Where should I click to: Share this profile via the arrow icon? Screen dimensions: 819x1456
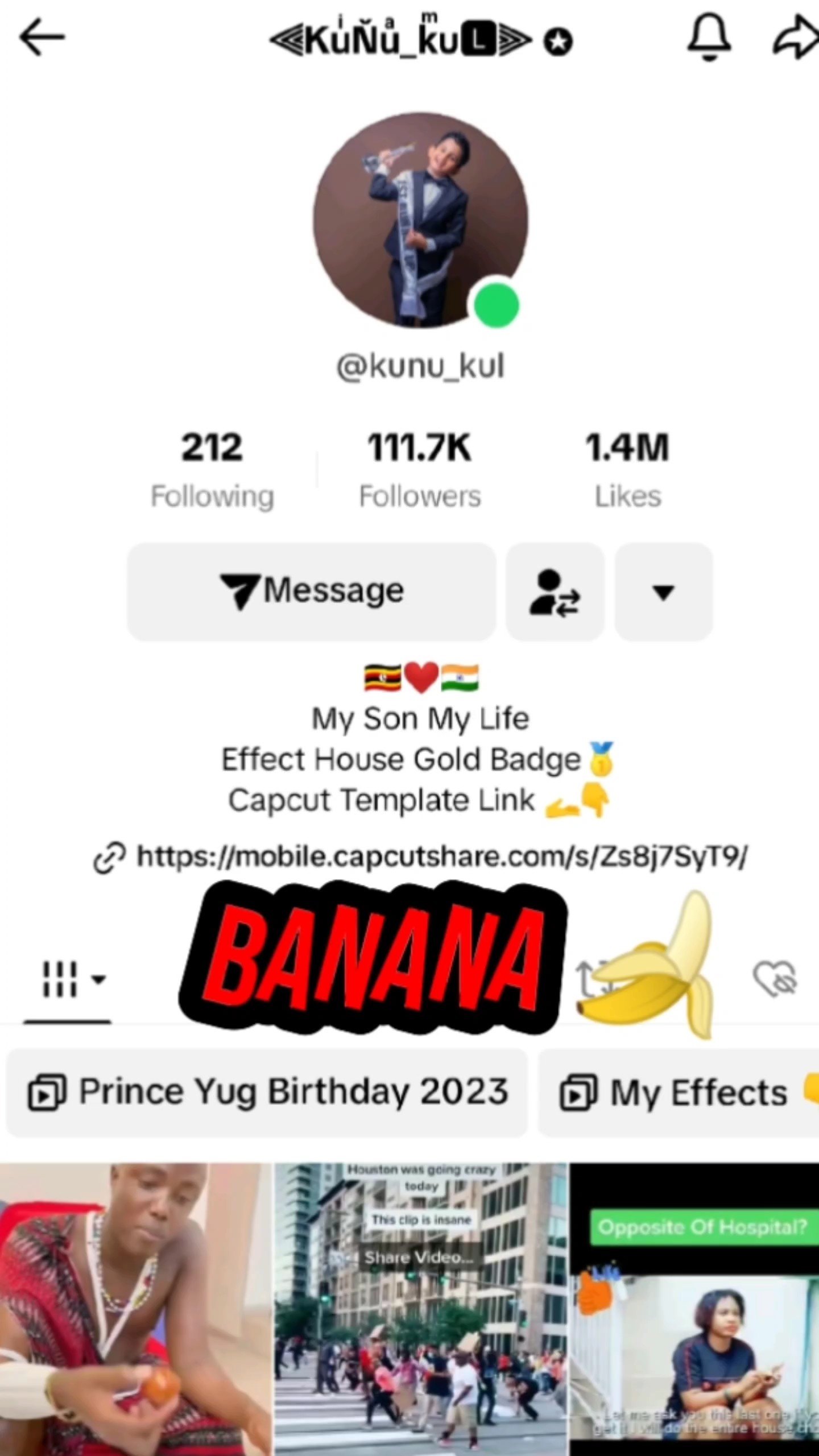[x=795, y=38]
